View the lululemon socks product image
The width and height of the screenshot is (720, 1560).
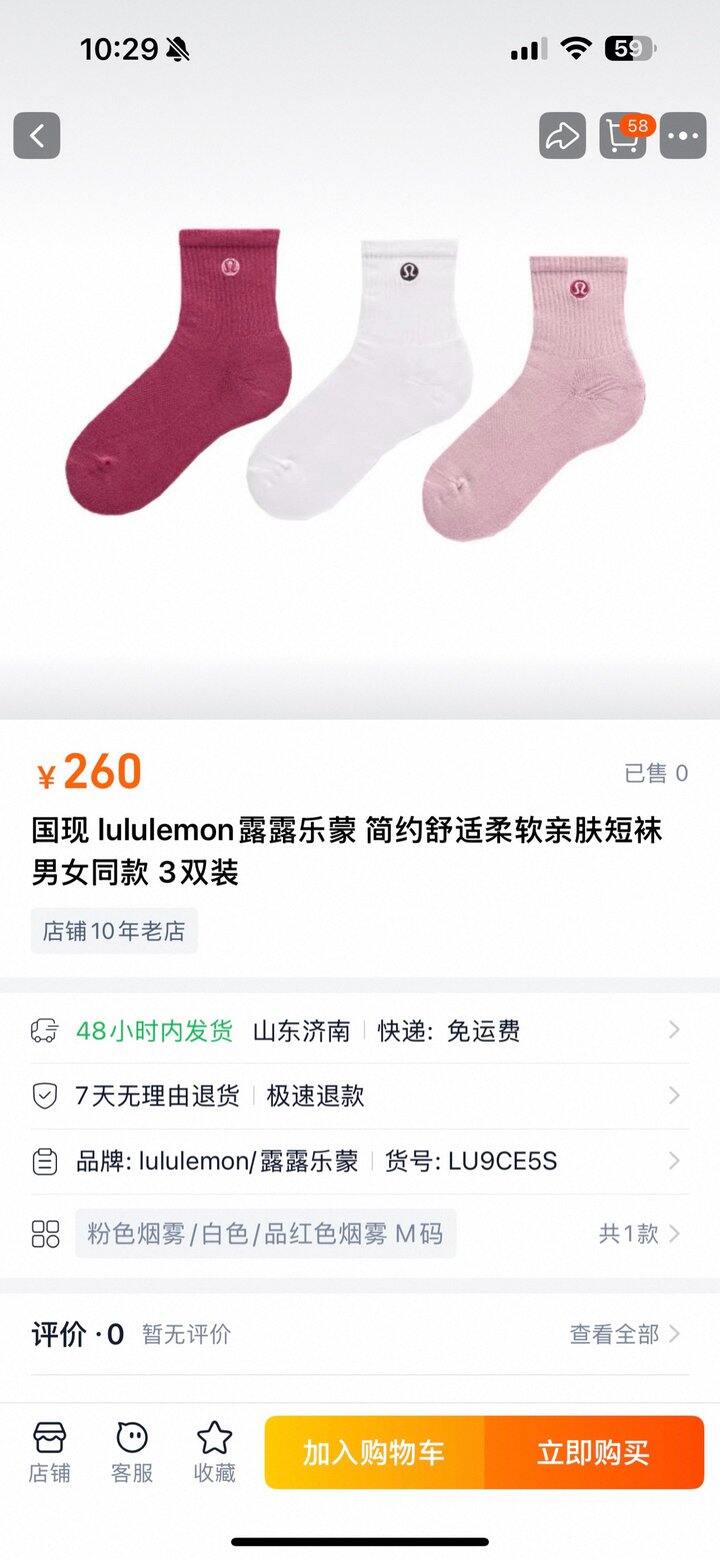click(360, 390)
